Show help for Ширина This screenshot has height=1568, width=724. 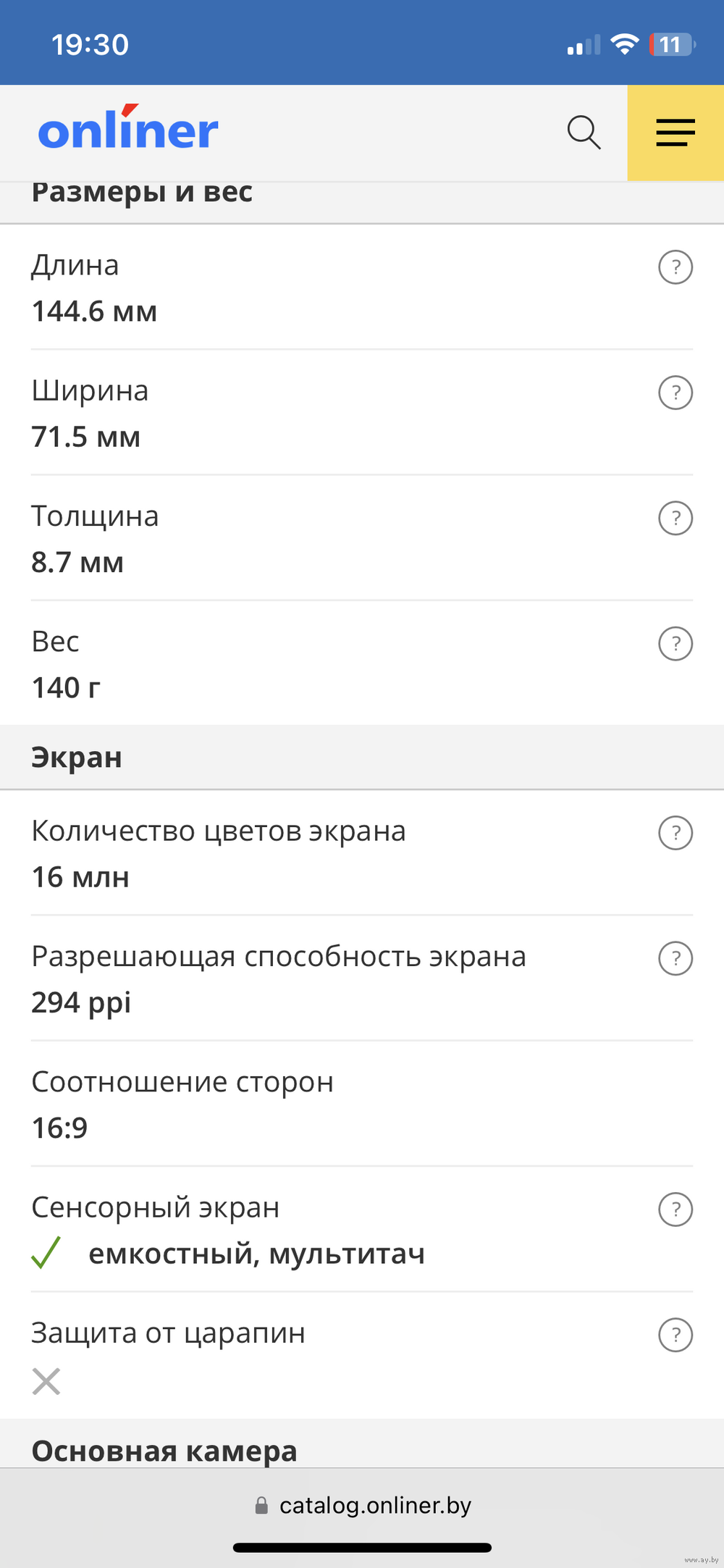coord(675,393)
